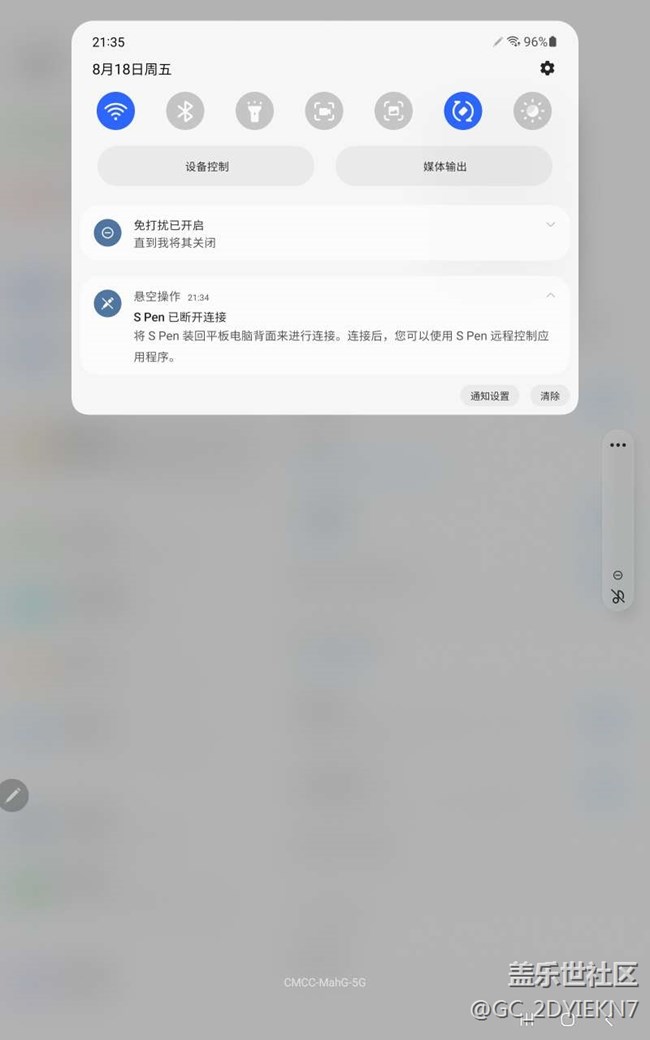Screen dimensions: 650x1040
Task: Tap the screenshot capture toggle
Action: (x=393, y=111)
